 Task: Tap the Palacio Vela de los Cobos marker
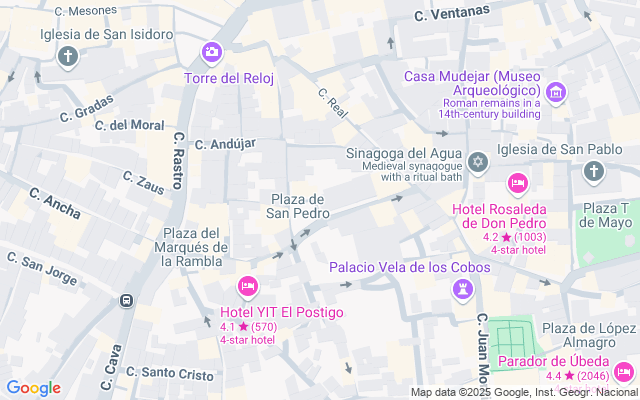pos(462,289)
